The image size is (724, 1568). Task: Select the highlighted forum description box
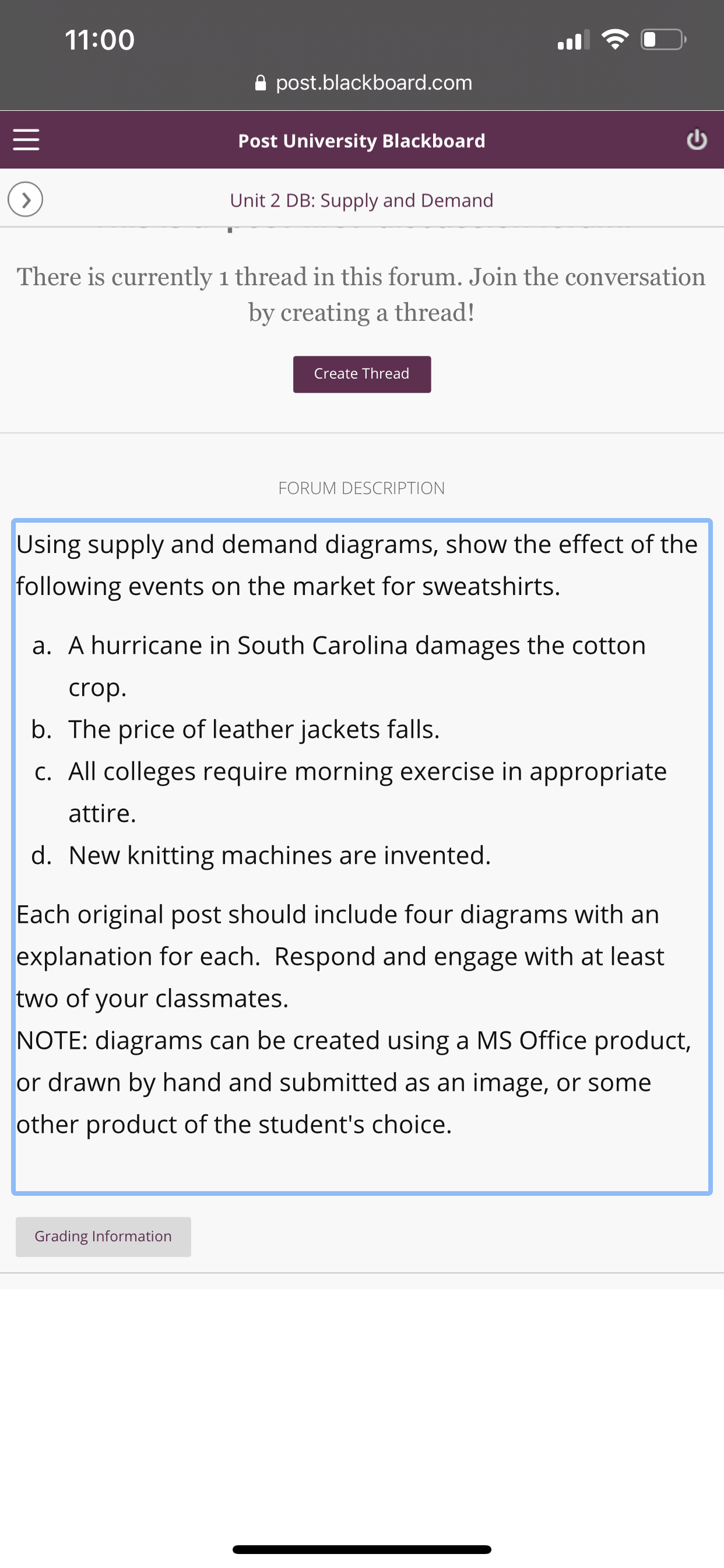pyautogui.click(x=361, y=852)
